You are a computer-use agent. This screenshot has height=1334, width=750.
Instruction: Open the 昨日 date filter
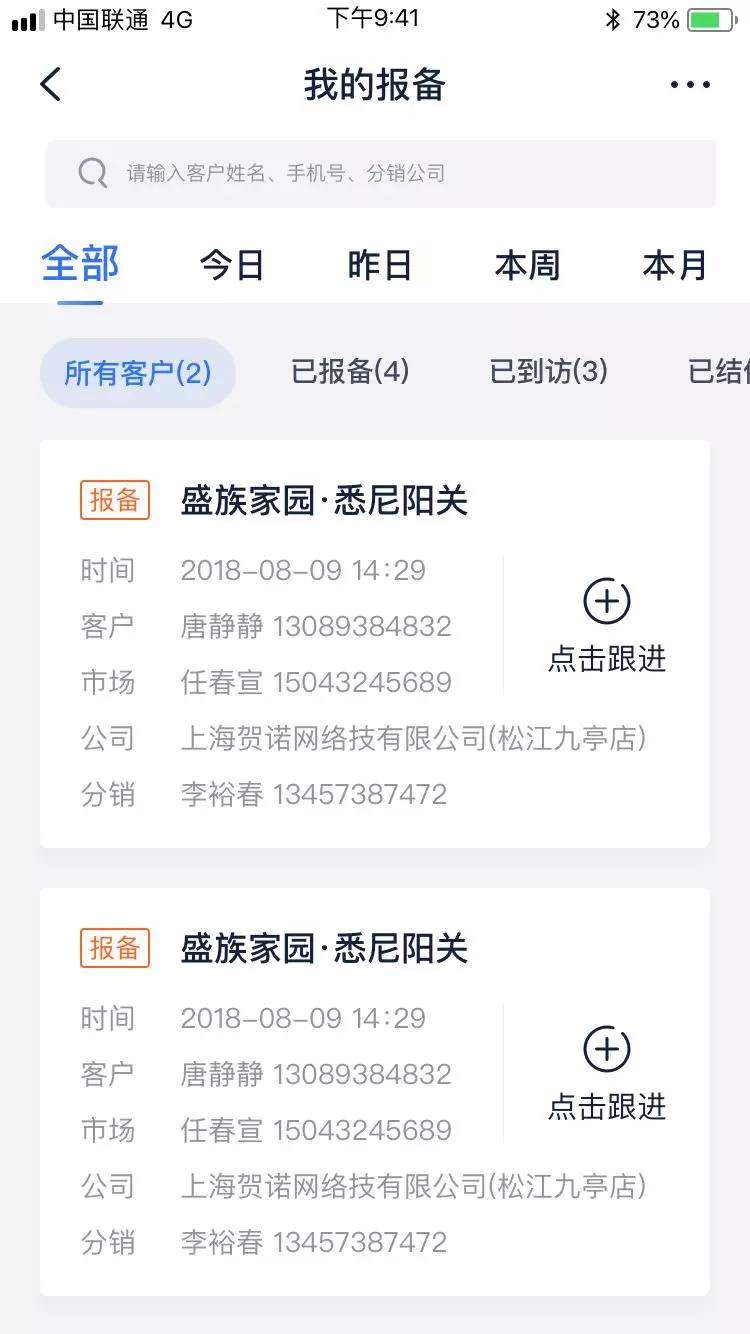(x=379, y=265)
